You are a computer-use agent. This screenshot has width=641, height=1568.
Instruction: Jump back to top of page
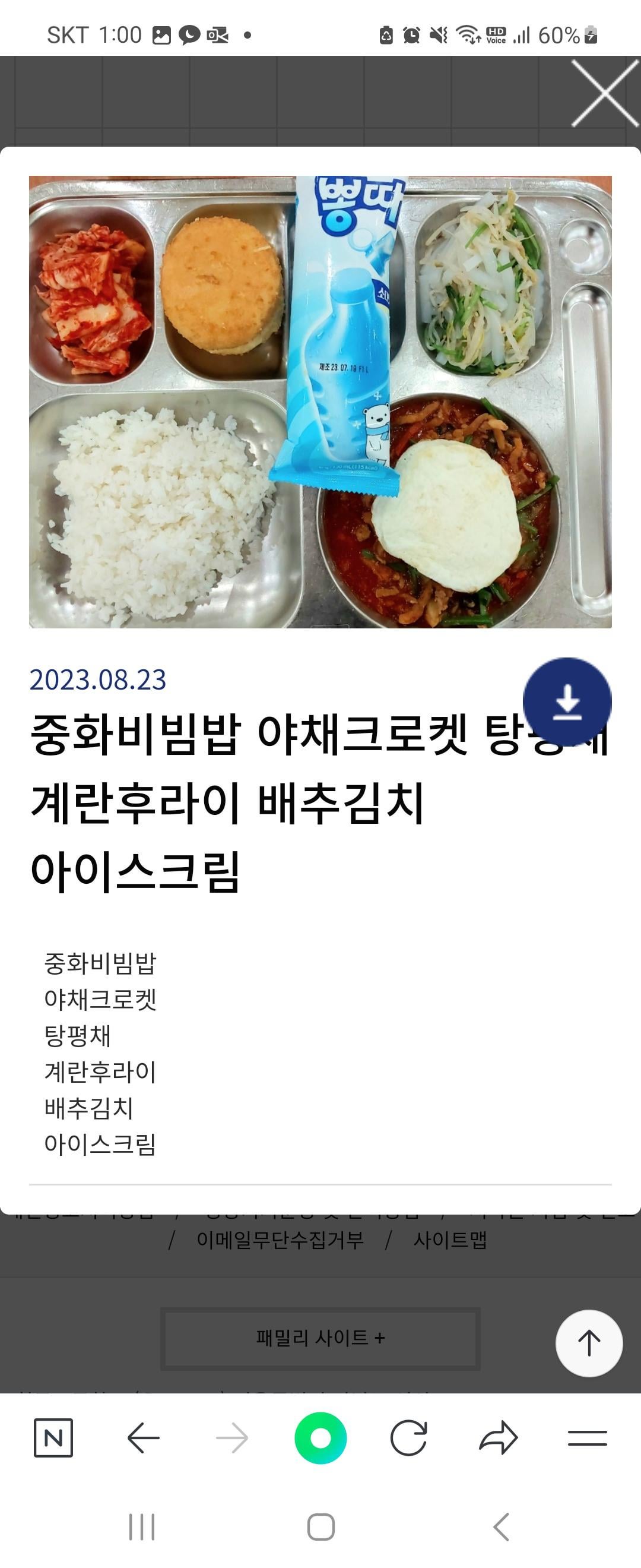tap(589, 1343)
